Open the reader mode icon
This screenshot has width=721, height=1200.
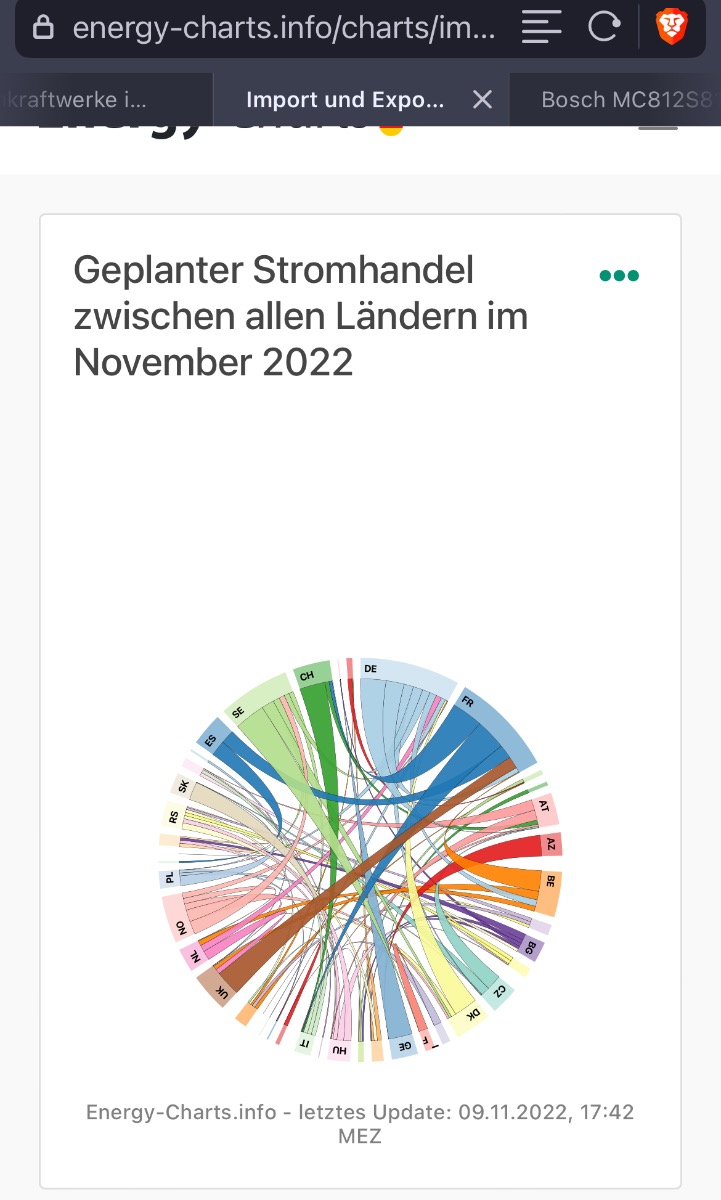pos(541,28)
